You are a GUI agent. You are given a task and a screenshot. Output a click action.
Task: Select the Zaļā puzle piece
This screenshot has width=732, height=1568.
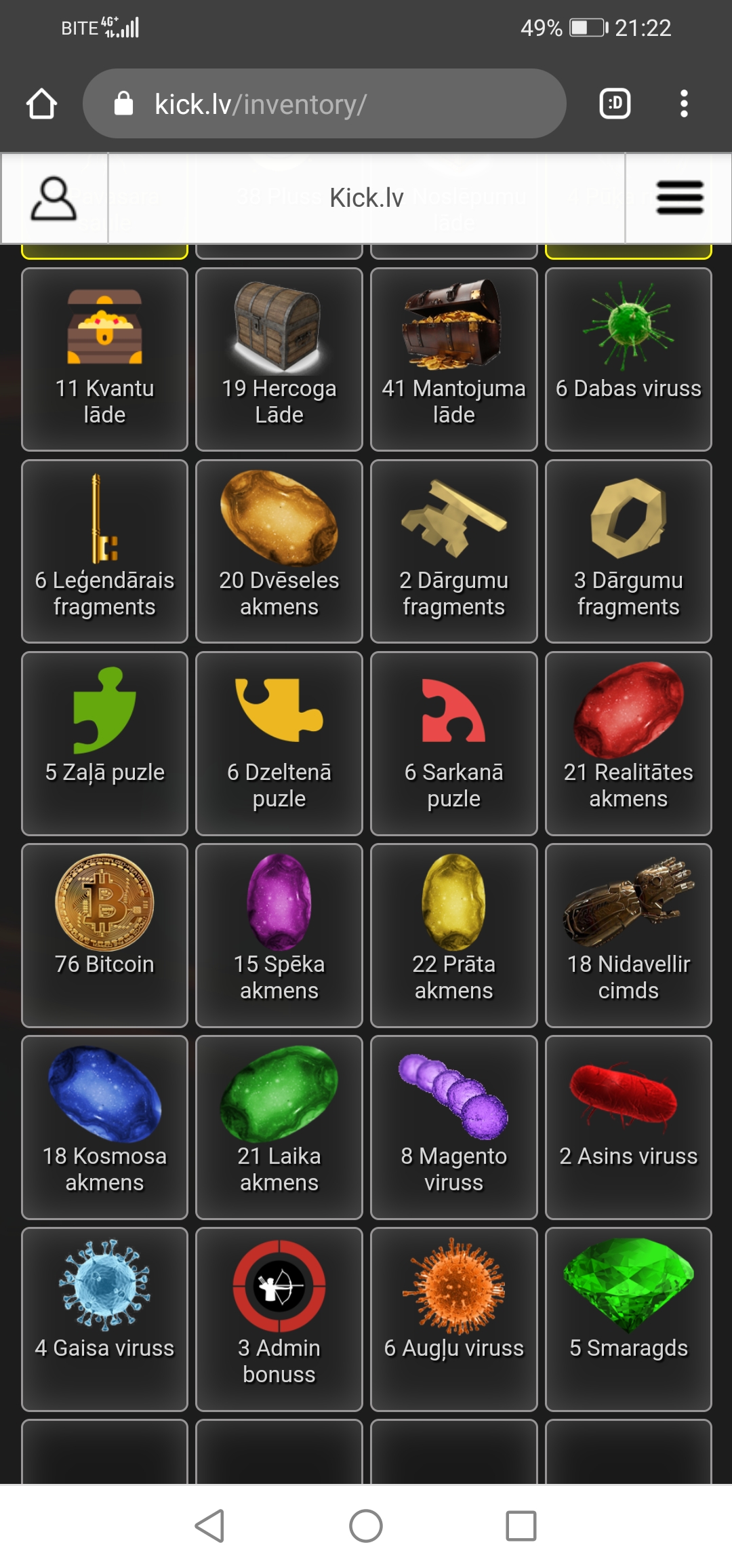104,743
